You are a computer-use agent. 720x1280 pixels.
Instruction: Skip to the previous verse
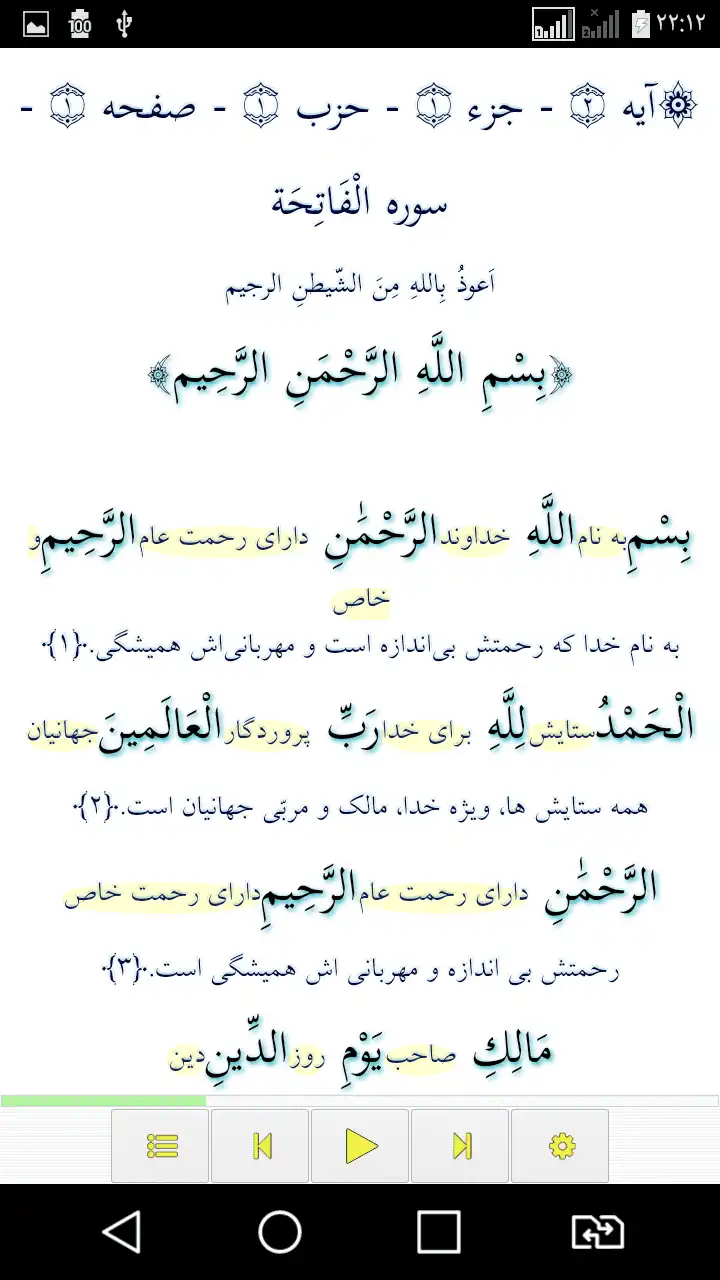tap(261, 1146)
